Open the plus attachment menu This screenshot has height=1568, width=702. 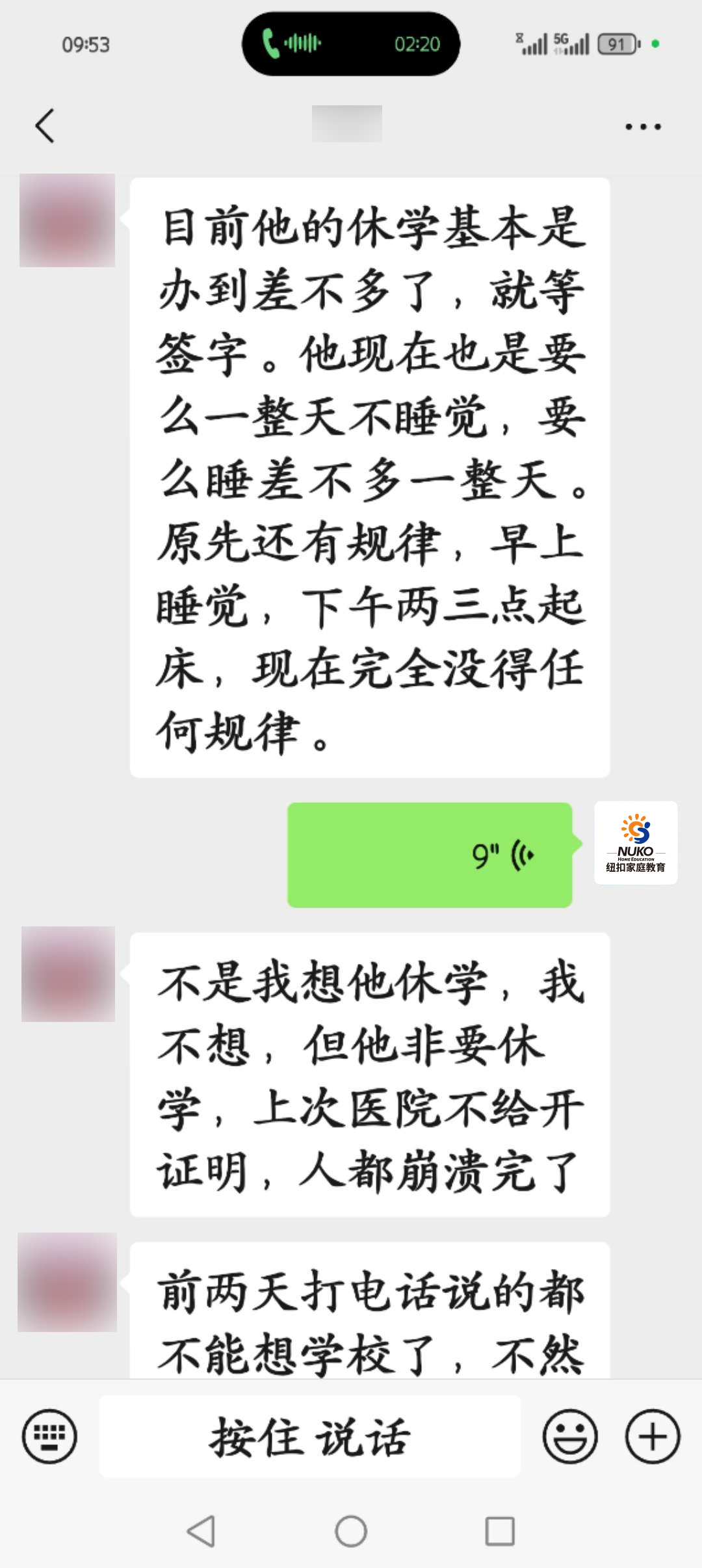(653, 1436)
